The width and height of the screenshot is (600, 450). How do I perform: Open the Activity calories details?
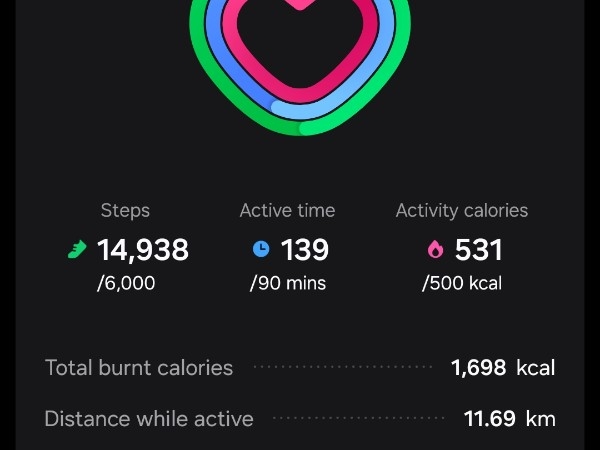[462, 248]
